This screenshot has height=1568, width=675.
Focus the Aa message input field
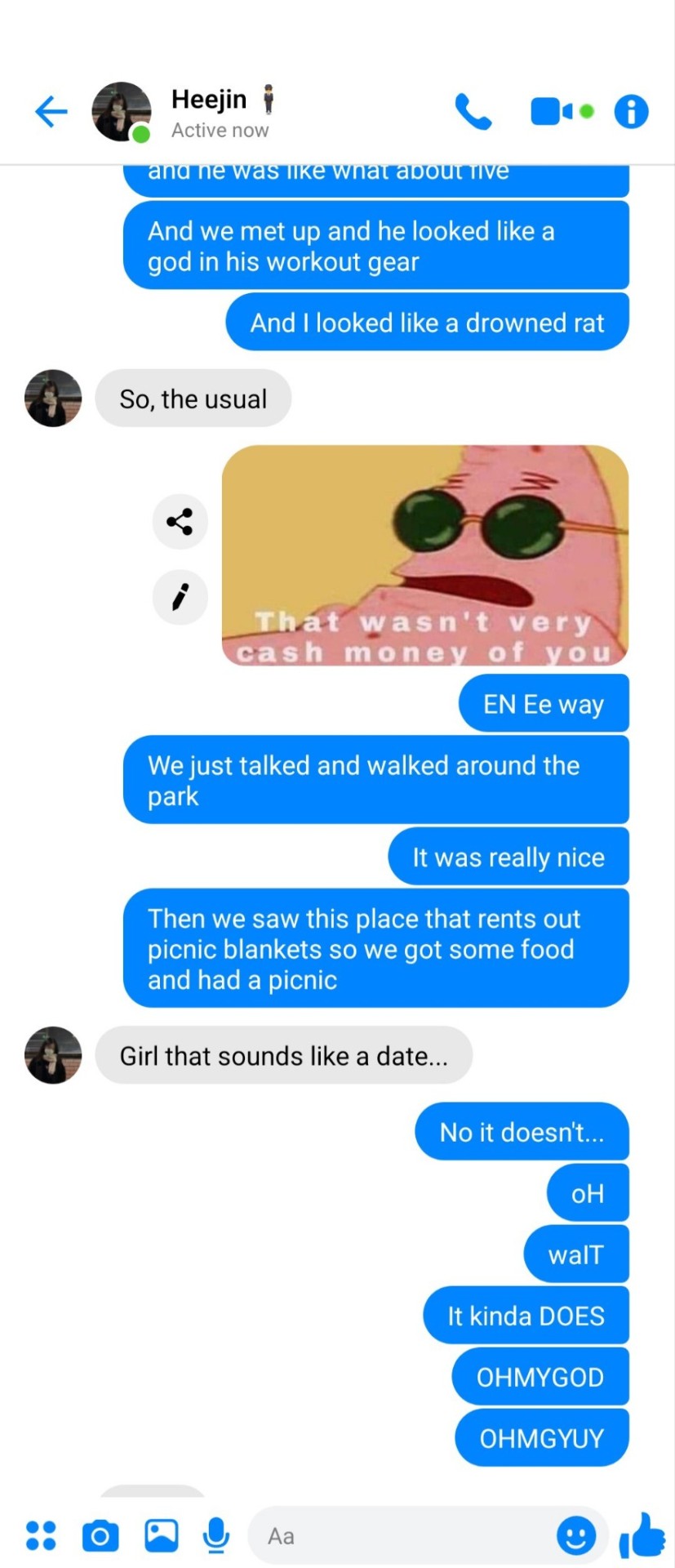pyautogui.click(x=400, y=1536)
